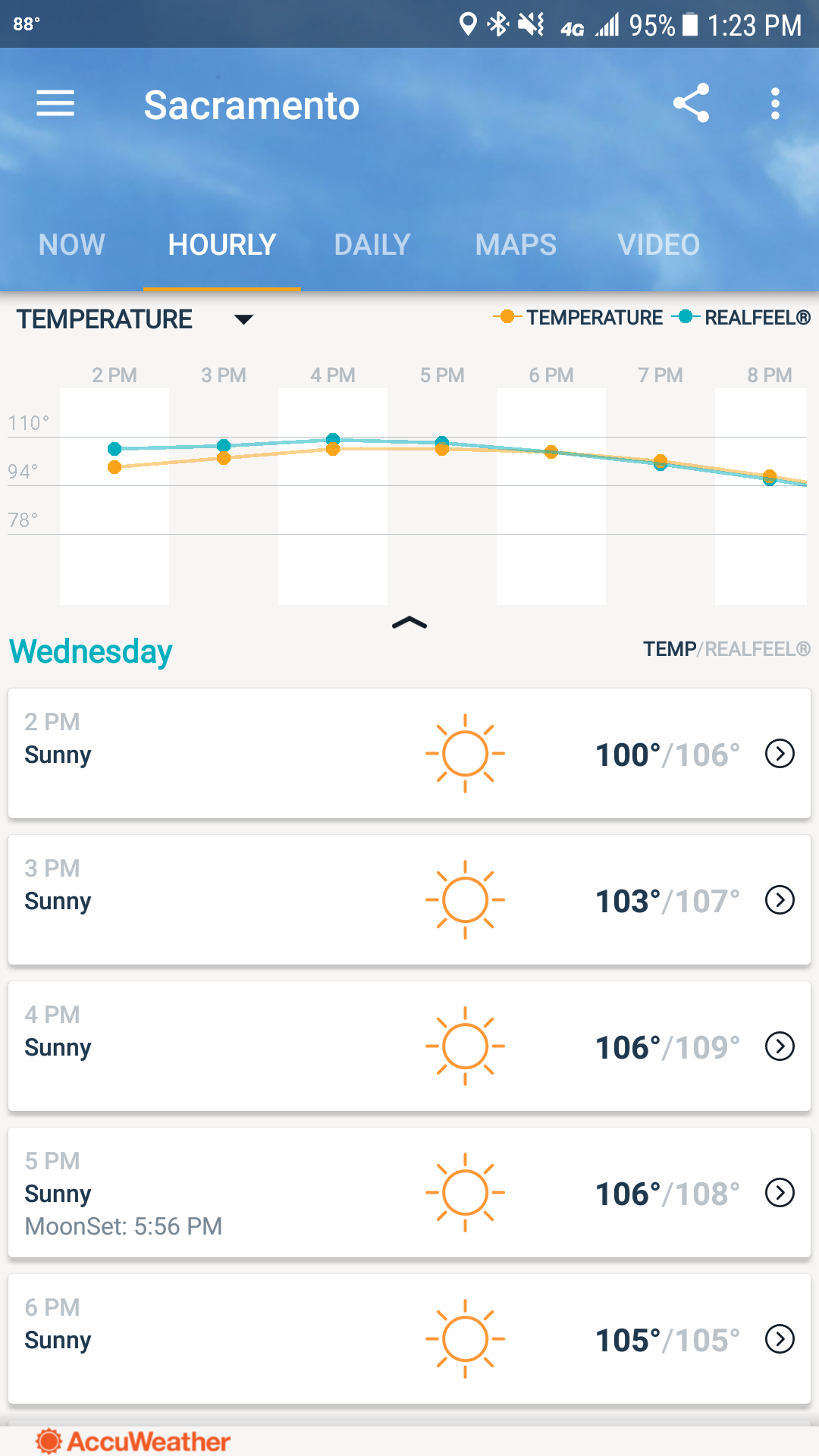Open the TEMPERATURE graph dropdown

243,319
